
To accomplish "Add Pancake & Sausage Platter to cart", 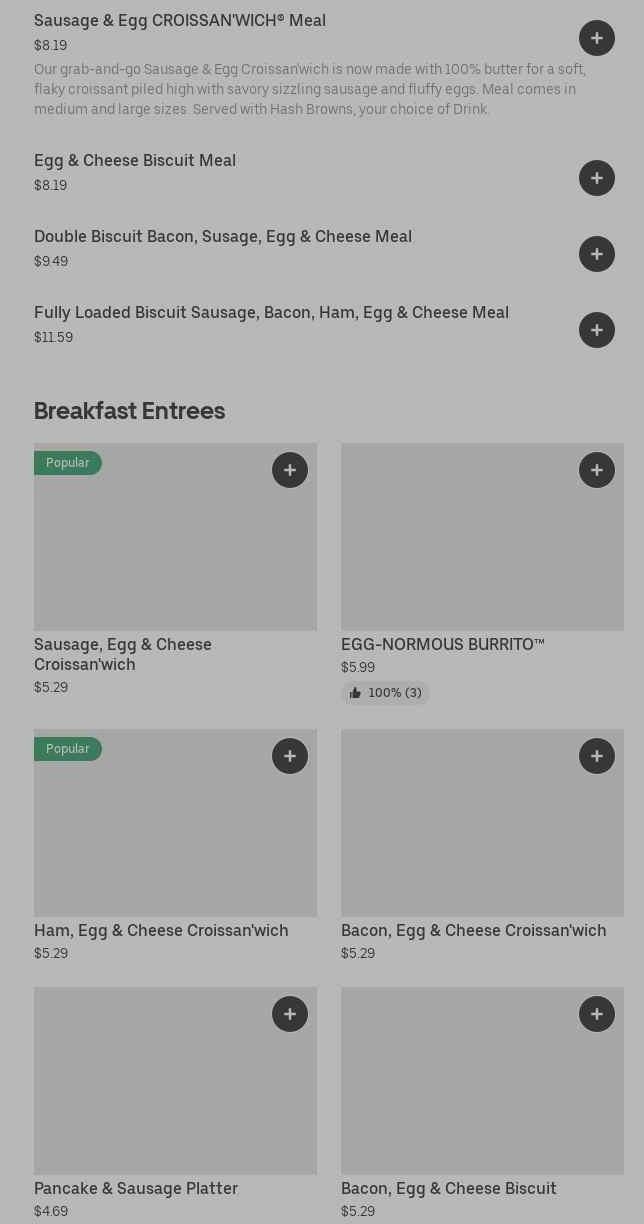I will click(x=290, y=1014).
